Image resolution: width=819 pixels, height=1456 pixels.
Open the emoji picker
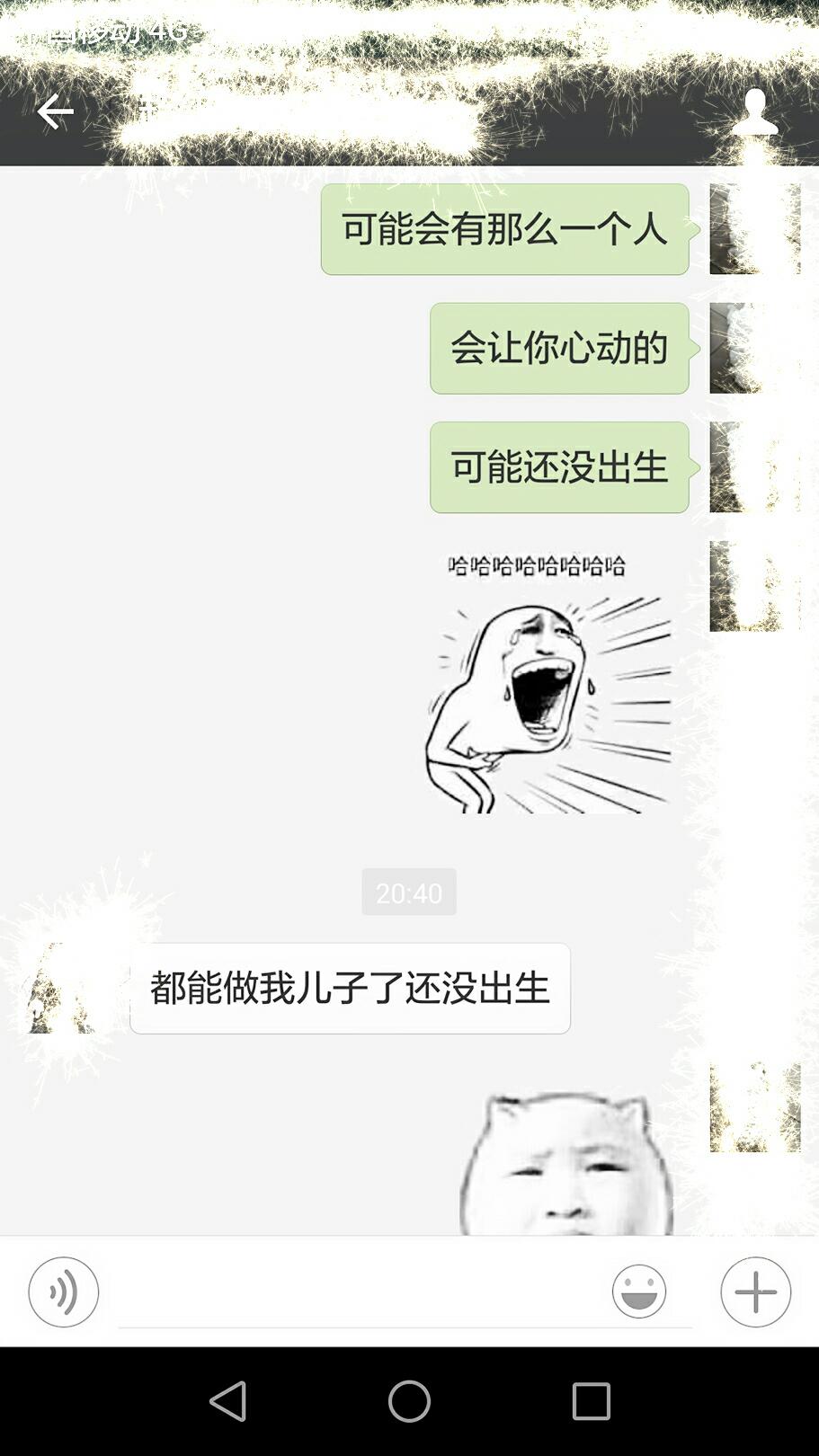tap(639, 1292)
